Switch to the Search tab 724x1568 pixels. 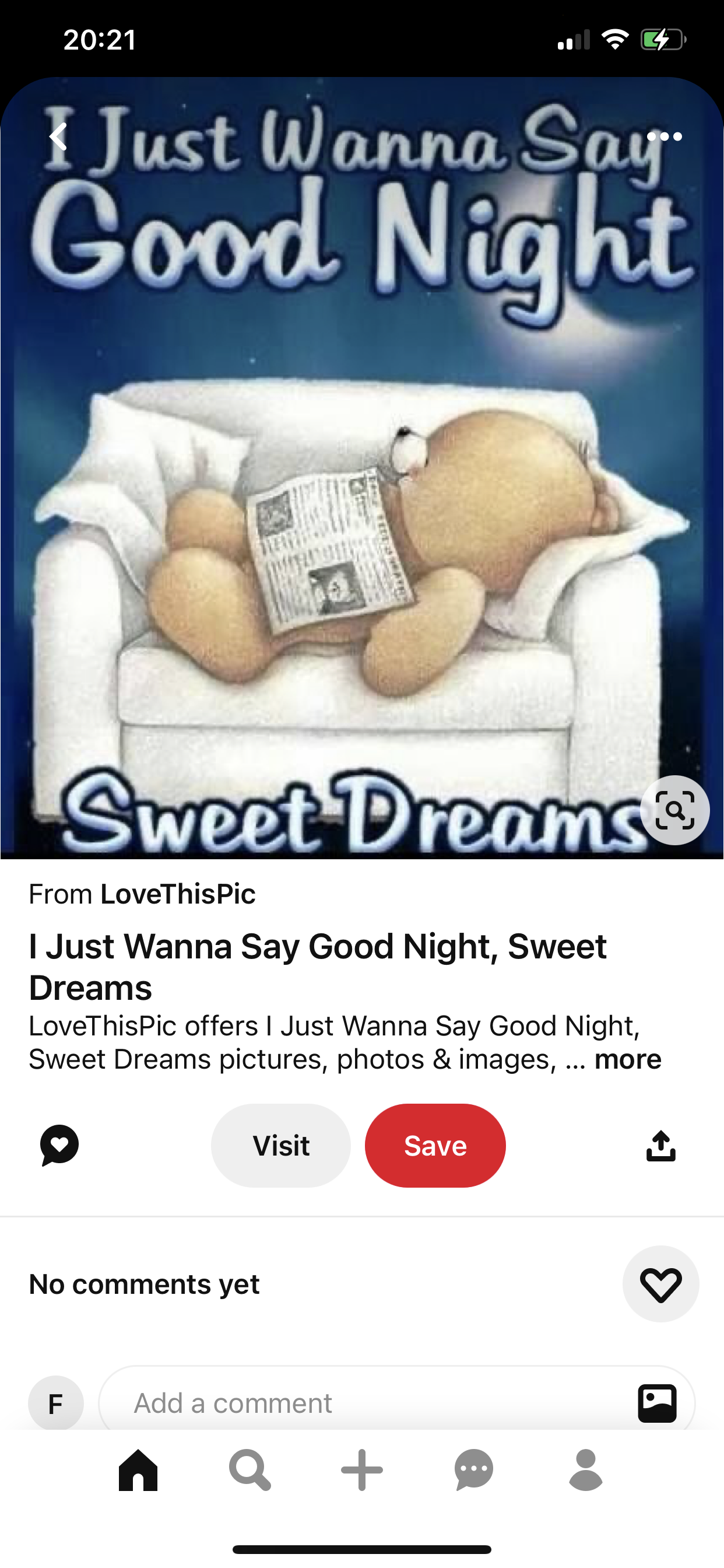click(249, 1470)
